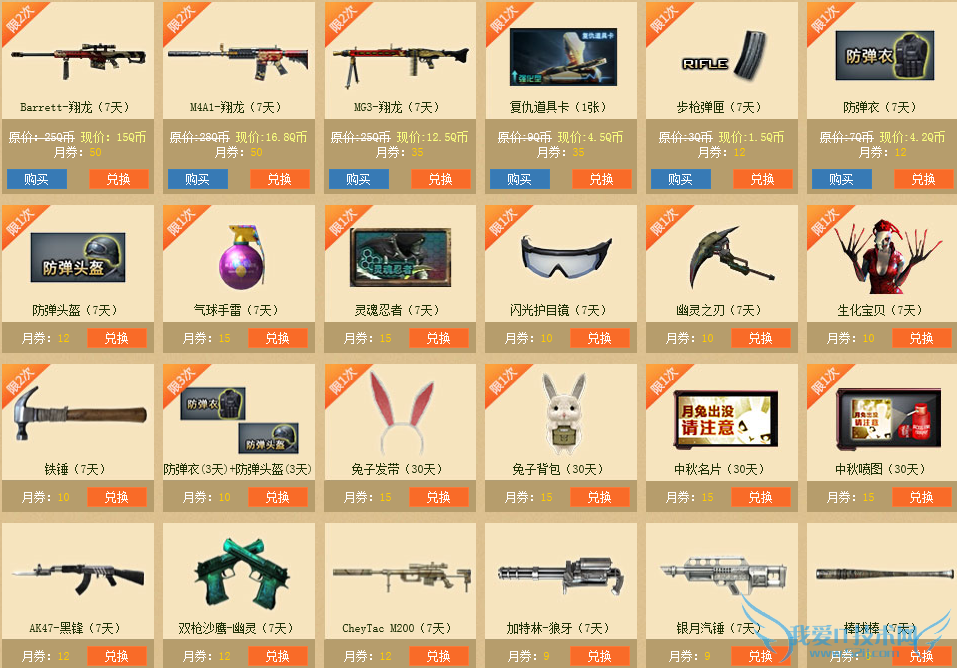Buy 防弹衣（7天） with 购买
This screenshot has width=957, height=668.
point(841,179)
